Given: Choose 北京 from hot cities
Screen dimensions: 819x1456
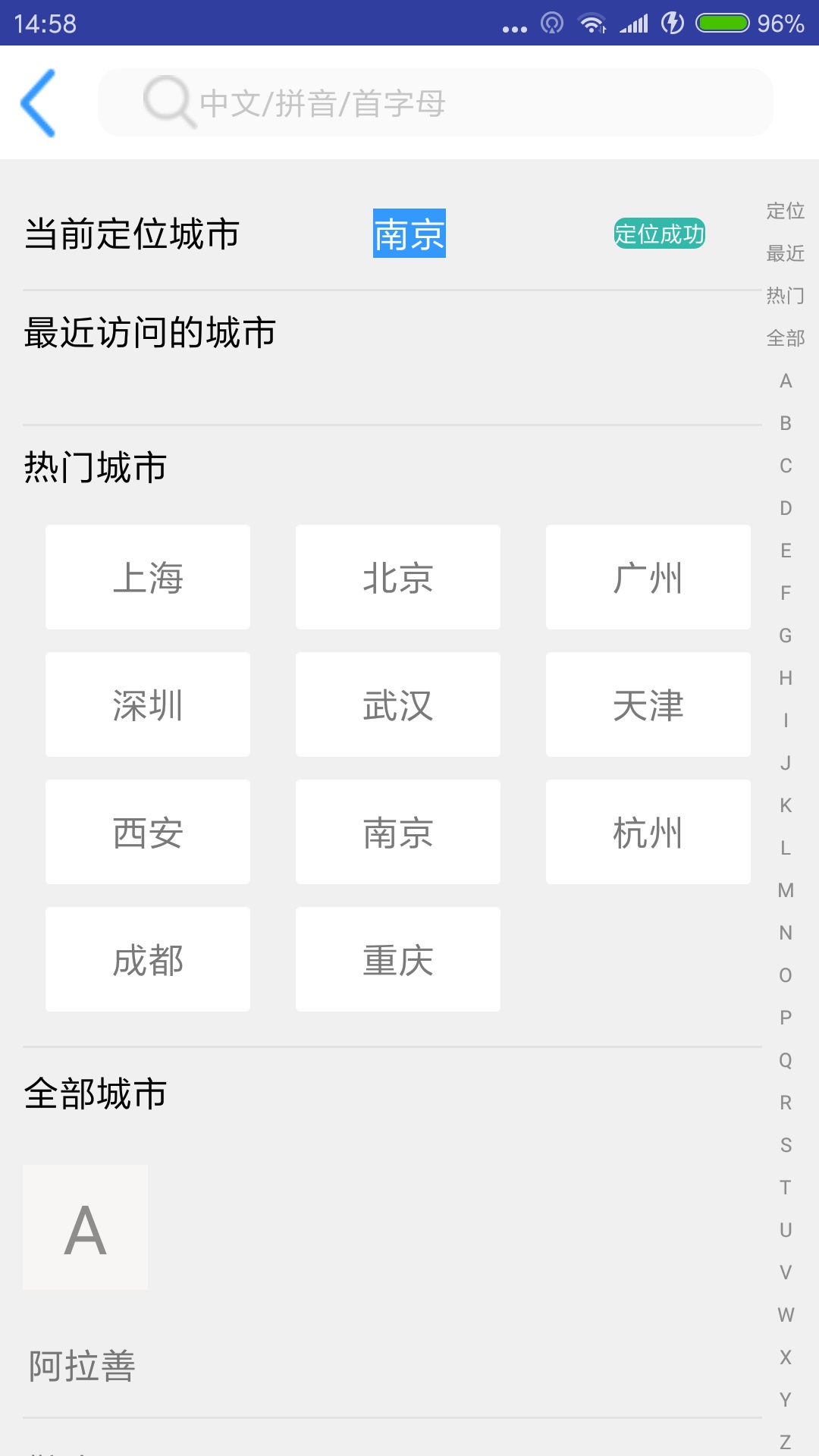Looking at the screenshot, I should tap(398, 577).
